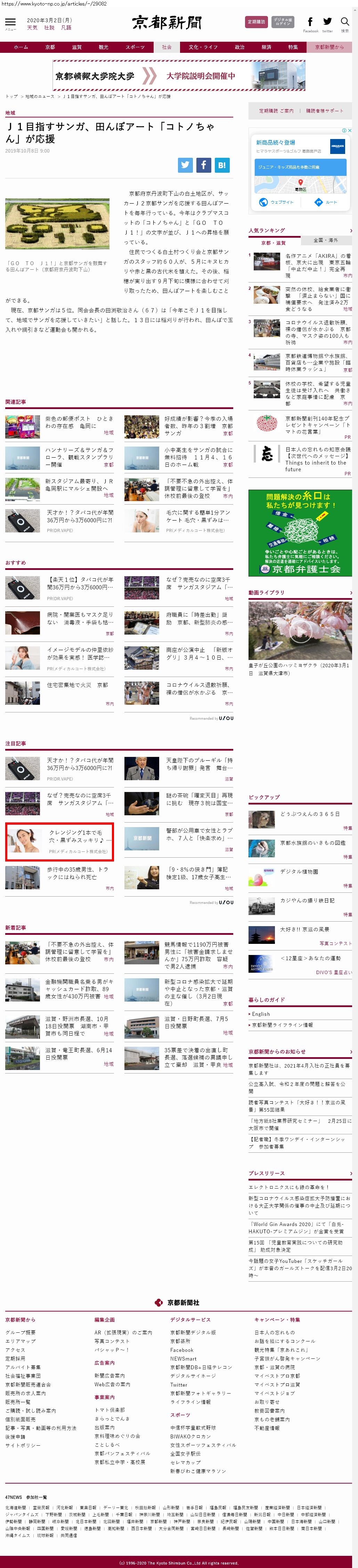Bookmark the article with Hatena B!

coord(222,164)
